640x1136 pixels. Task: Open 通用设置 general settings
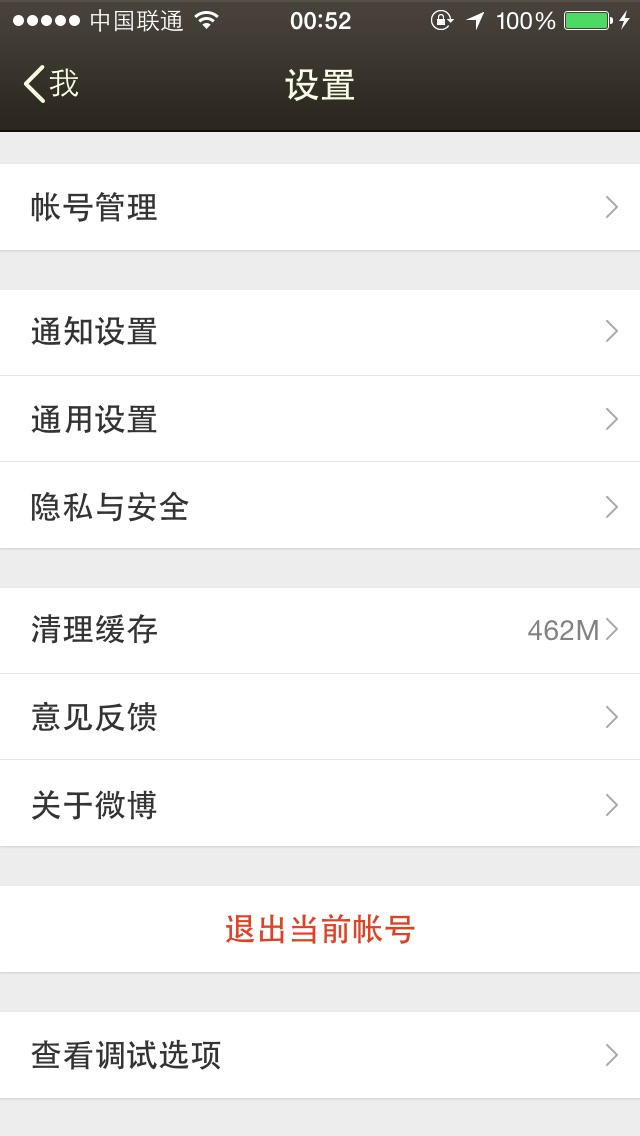[320, 419]
